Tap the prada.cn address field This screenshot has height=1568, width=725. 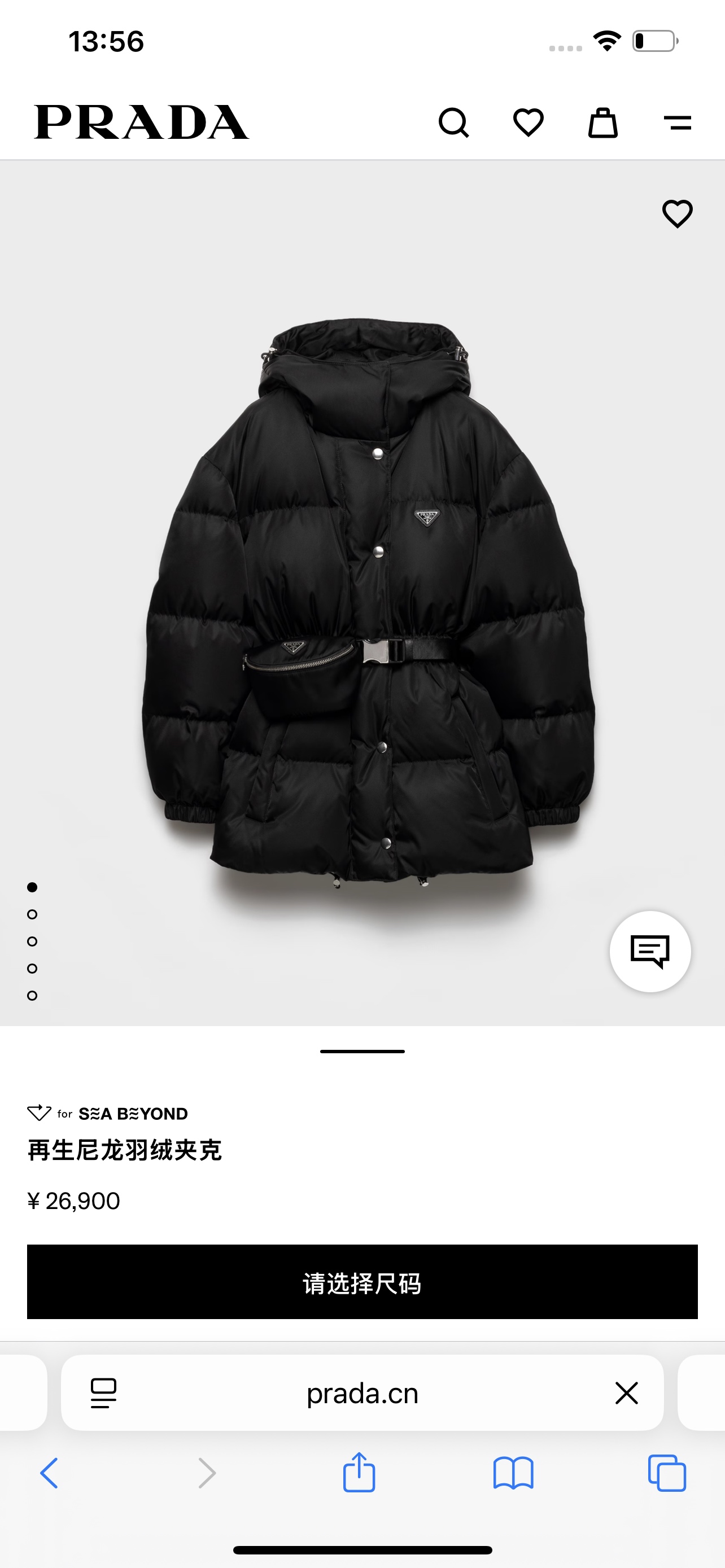point(362,1393)
